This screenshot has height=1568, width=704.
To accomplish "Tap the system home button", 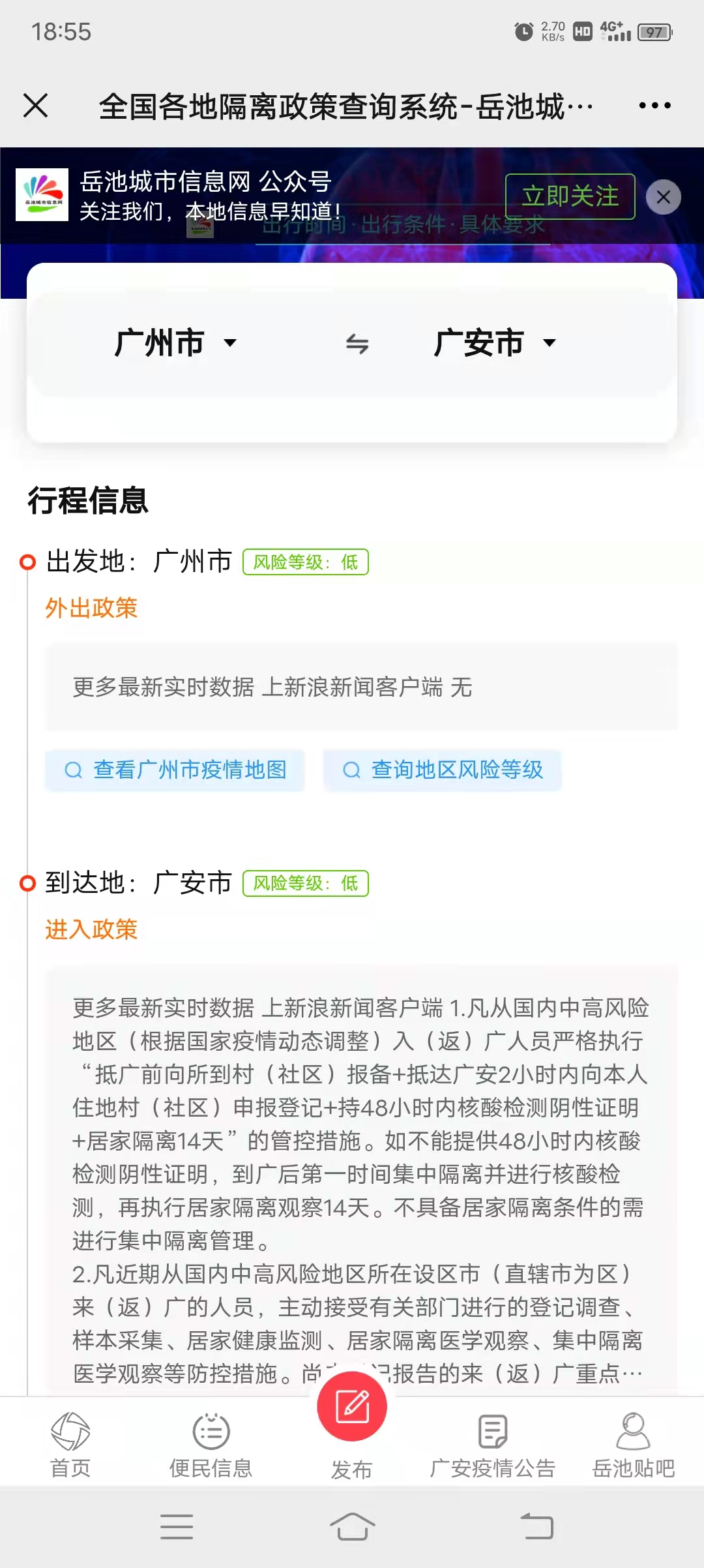I will pyautogui.click(x=352, y=1527).
